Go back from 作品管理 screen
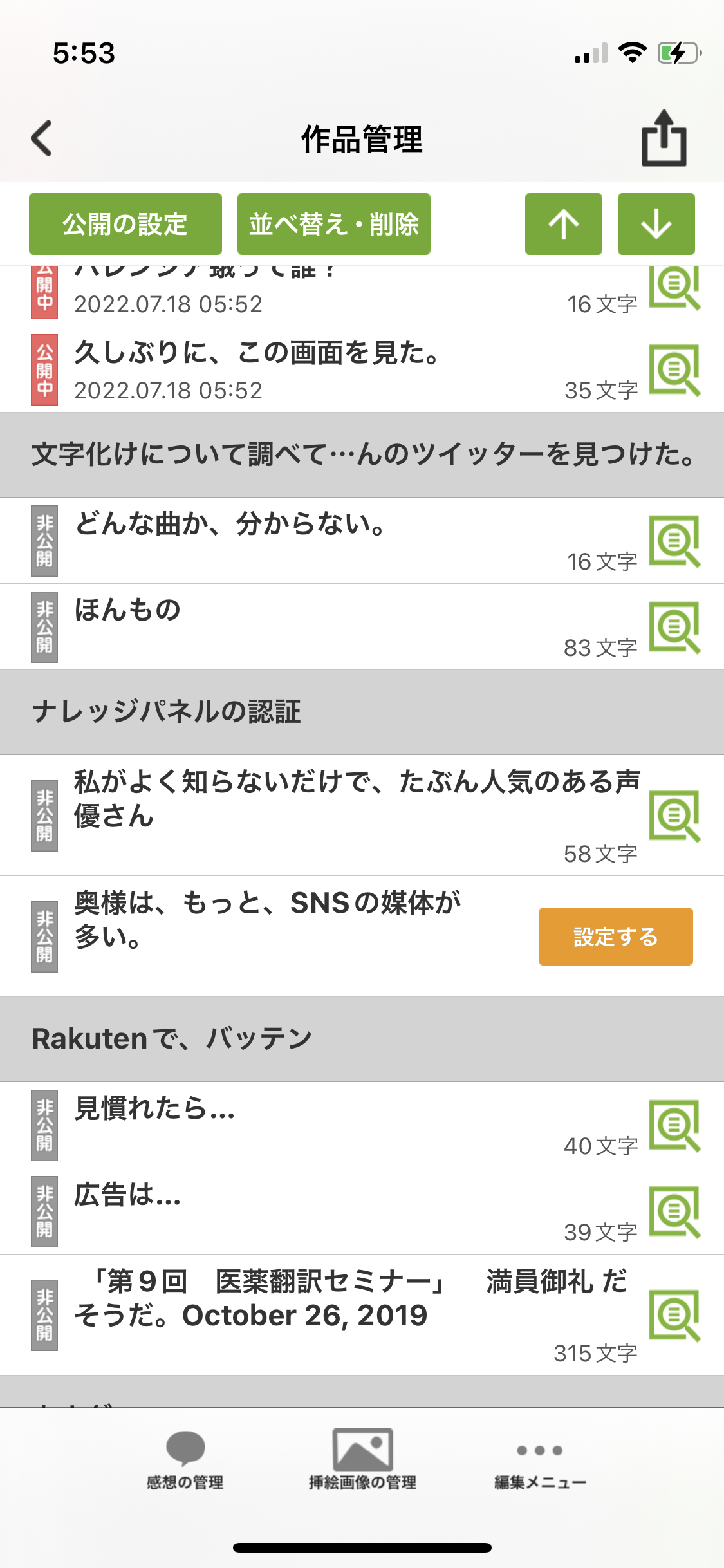This screenshot has height=1568, width=724. tap(42, 138)
